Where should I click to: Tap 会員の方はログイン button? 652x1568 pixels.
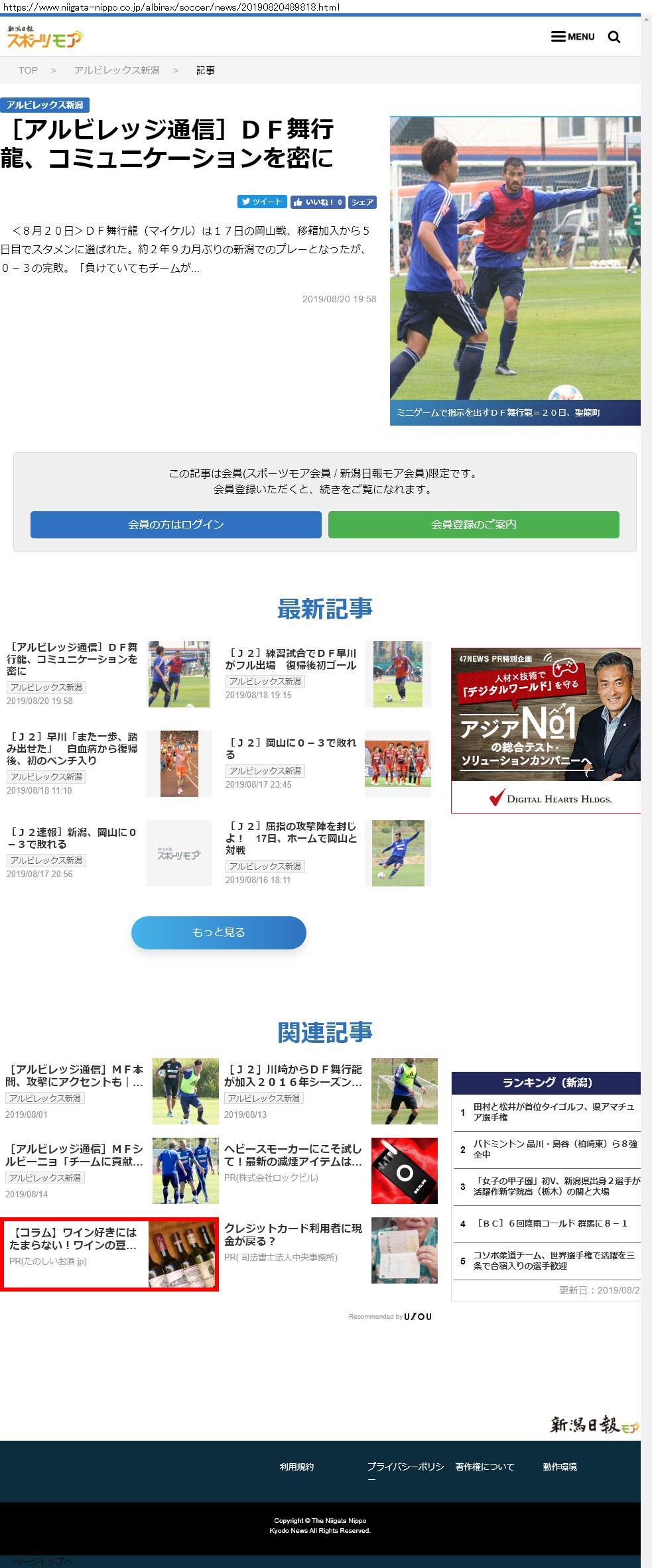pos(176,524)
